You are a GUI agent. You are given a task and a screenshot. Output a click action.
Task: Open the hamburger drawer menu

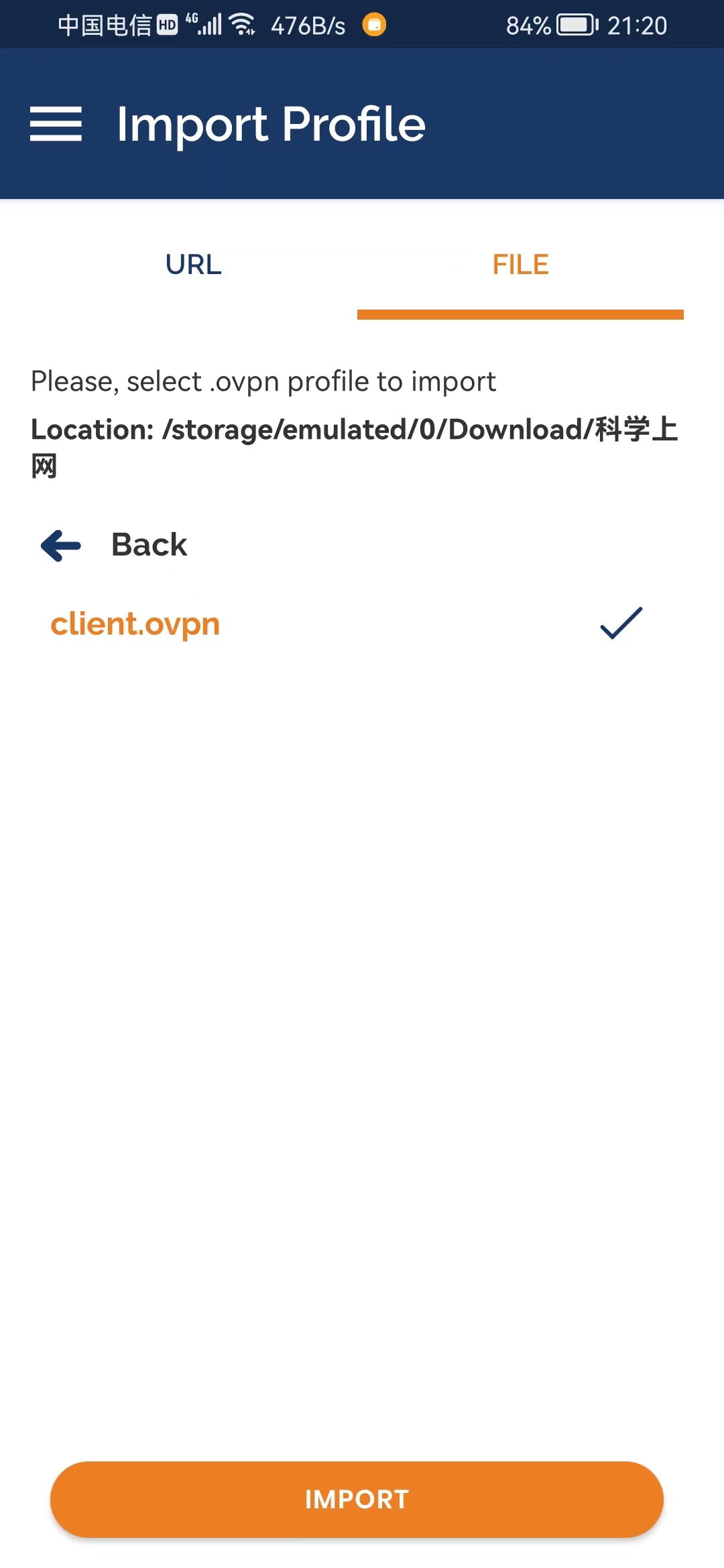pos(56,124)
